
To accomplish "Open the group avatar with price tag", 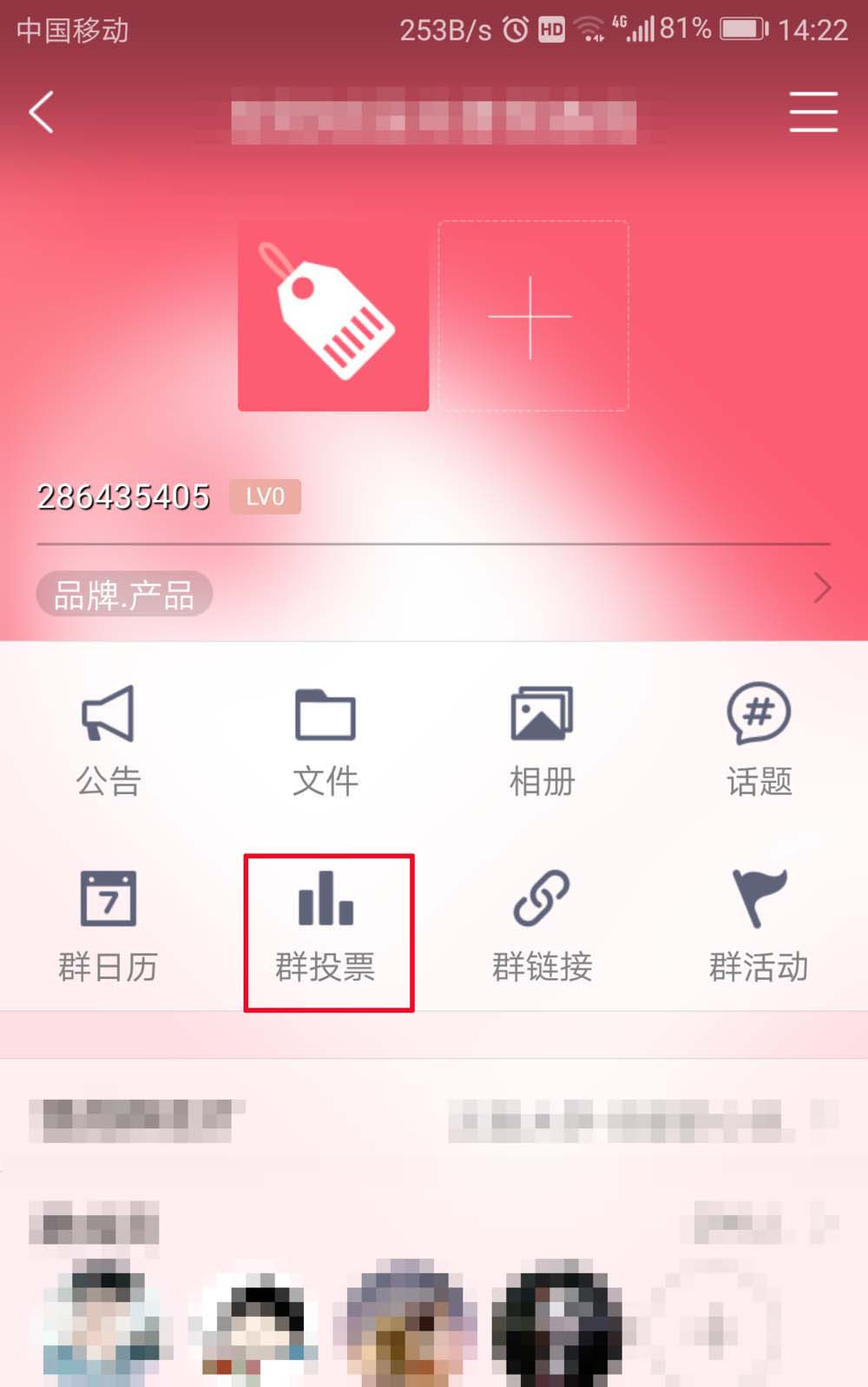I will coord(333,315).
